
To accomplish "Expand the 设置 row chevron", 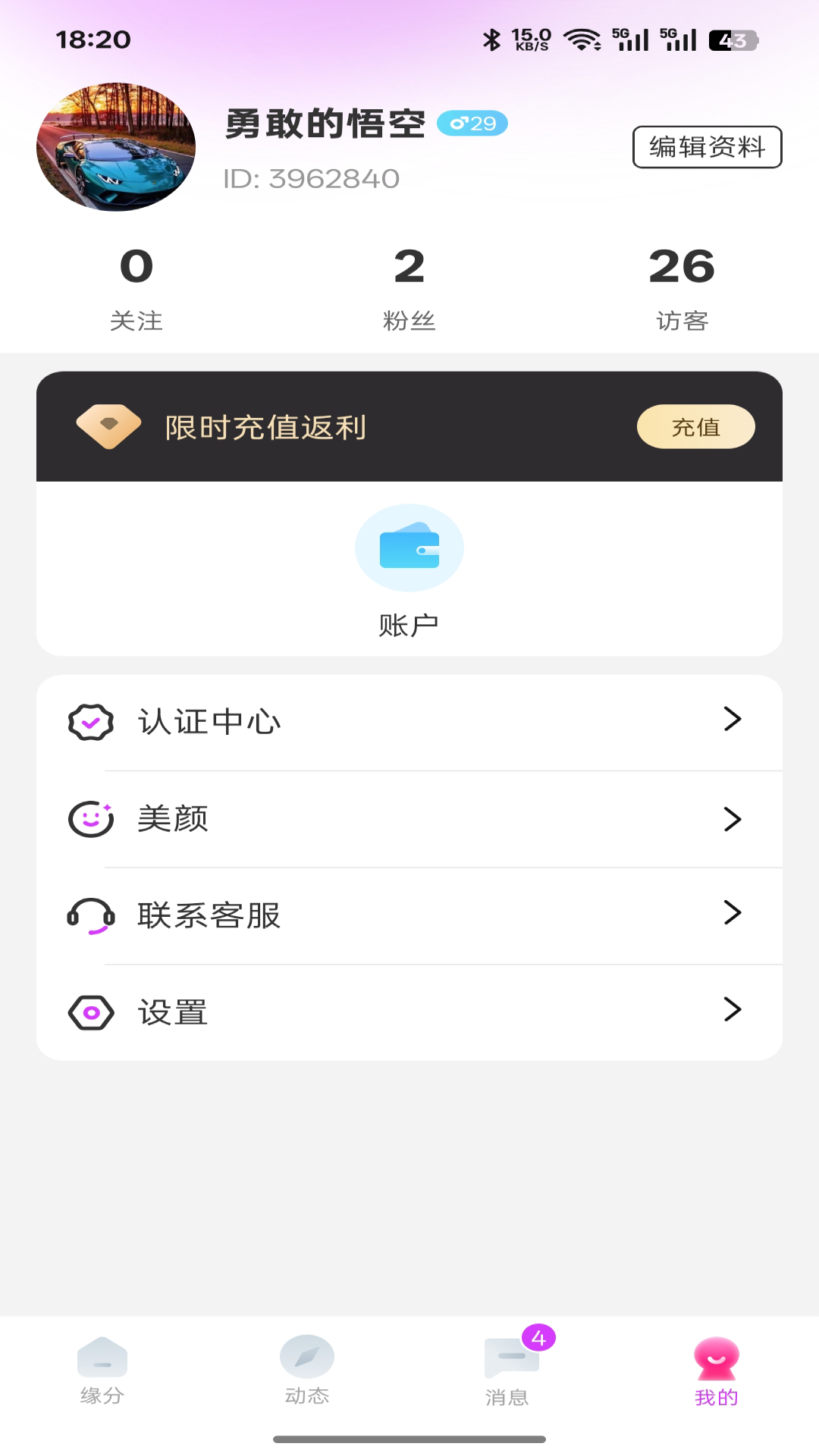I will pyautogui.click(x=732, y=1011).
